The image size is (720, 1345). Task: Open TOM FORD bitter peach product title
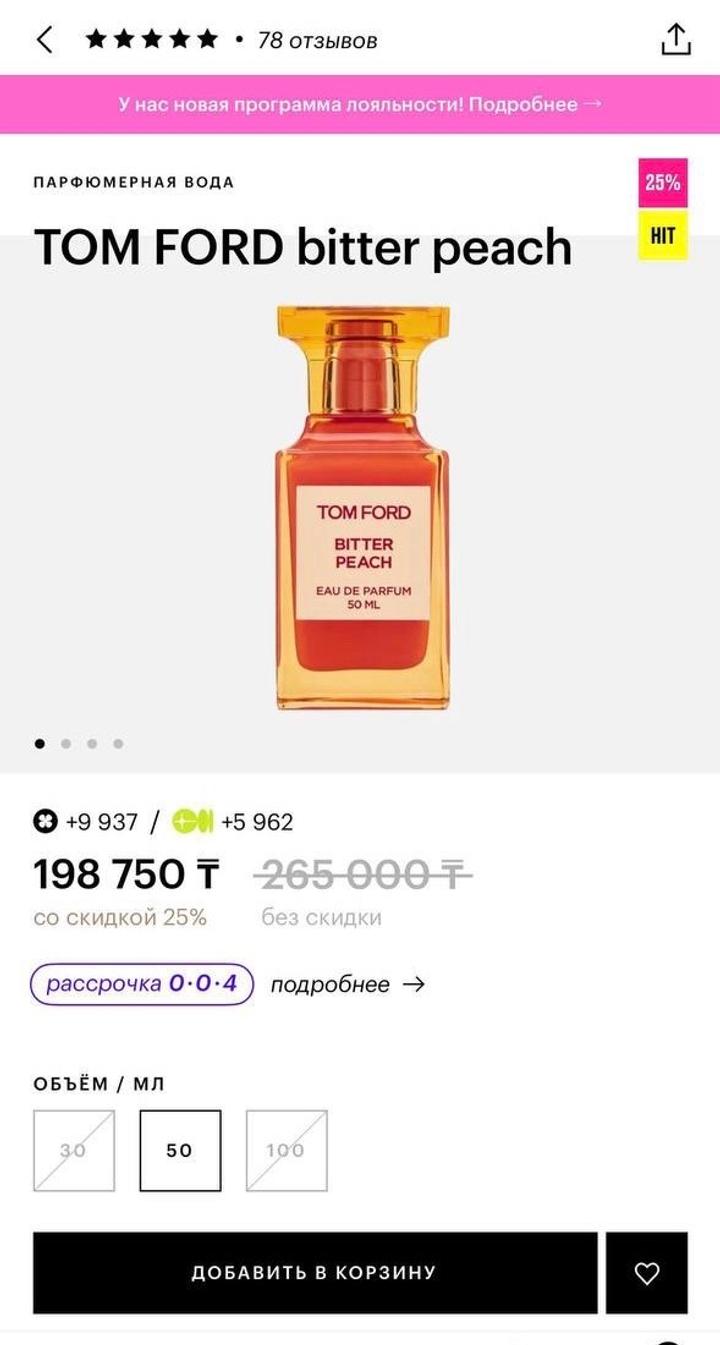pyautogui.click(x=303, y=246)
